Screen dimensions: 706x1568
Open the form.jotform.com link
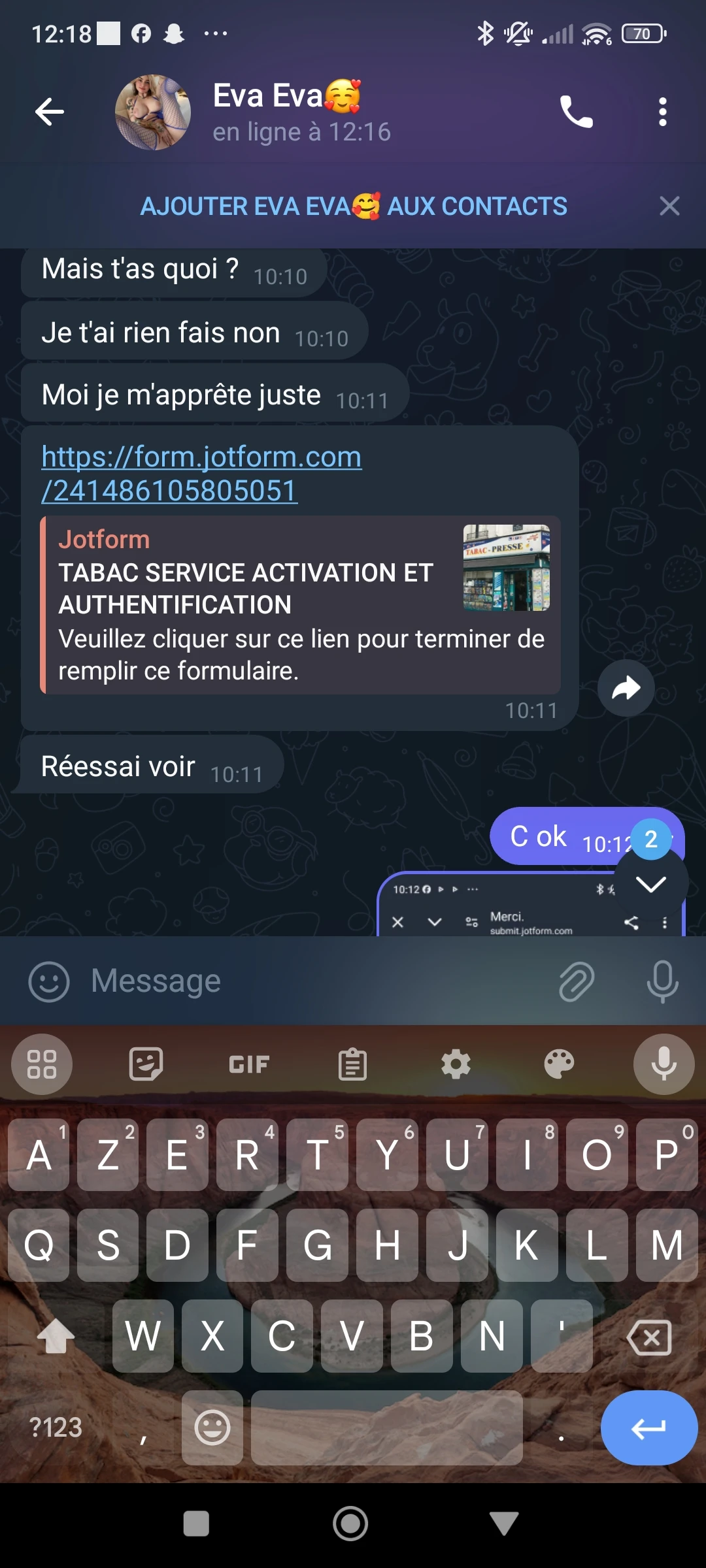pos(201,456)
